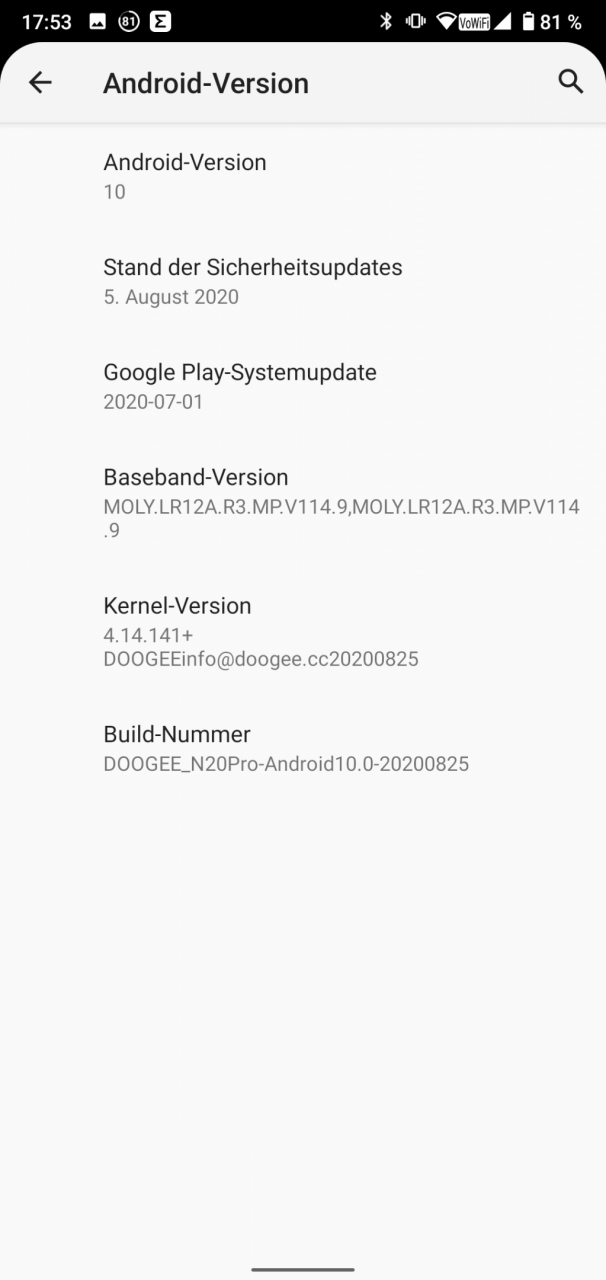Go back using the arrow in the app bar
Image resolution: width=606 pixels, height=1280 pixels.
(40, 83)
